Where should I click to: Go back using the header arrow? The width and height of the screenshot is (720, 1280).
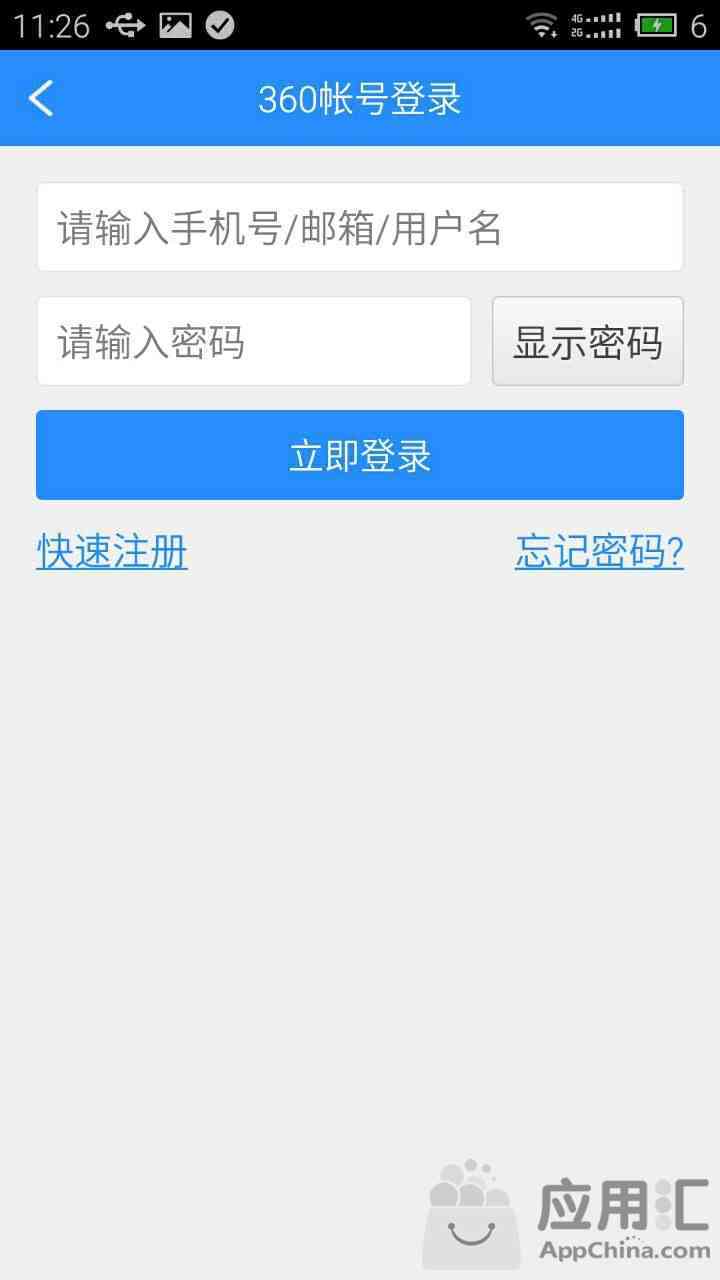[x=41, y=98]
